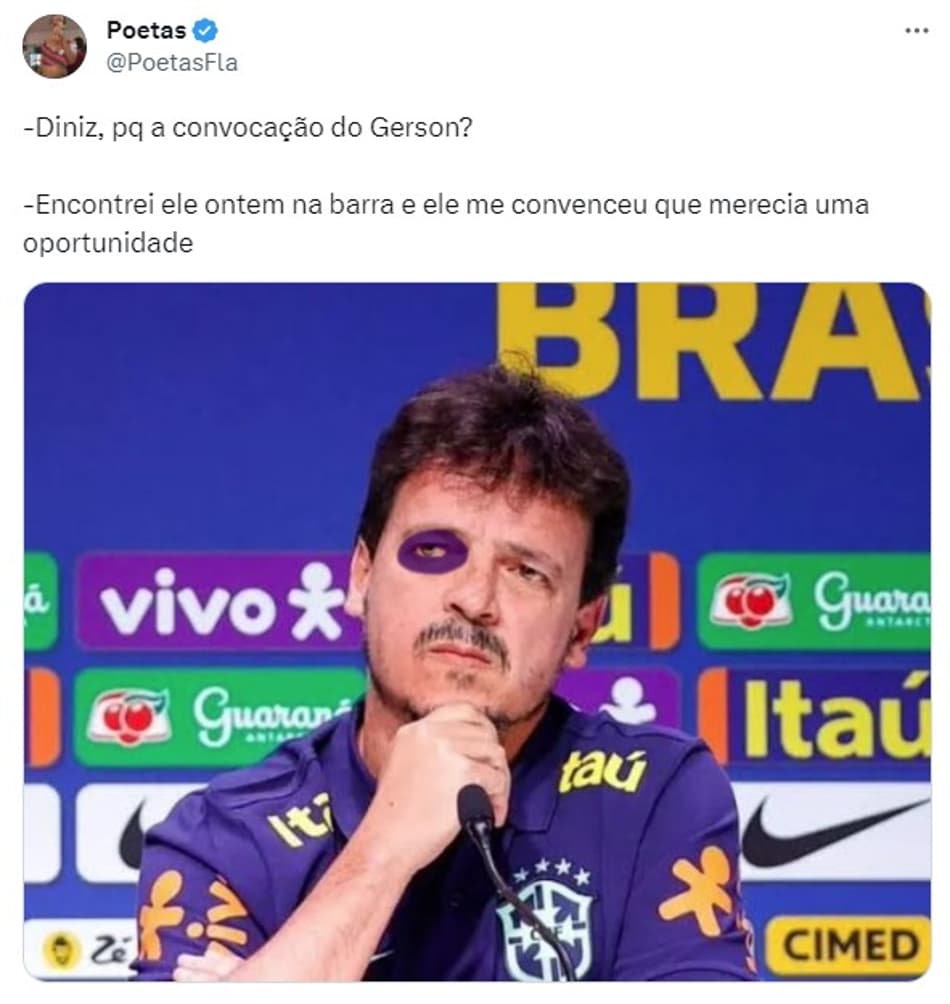Open the Poetas profile avatar
Viewport: 950px width, 1004px height.
[x=55, y=46]
